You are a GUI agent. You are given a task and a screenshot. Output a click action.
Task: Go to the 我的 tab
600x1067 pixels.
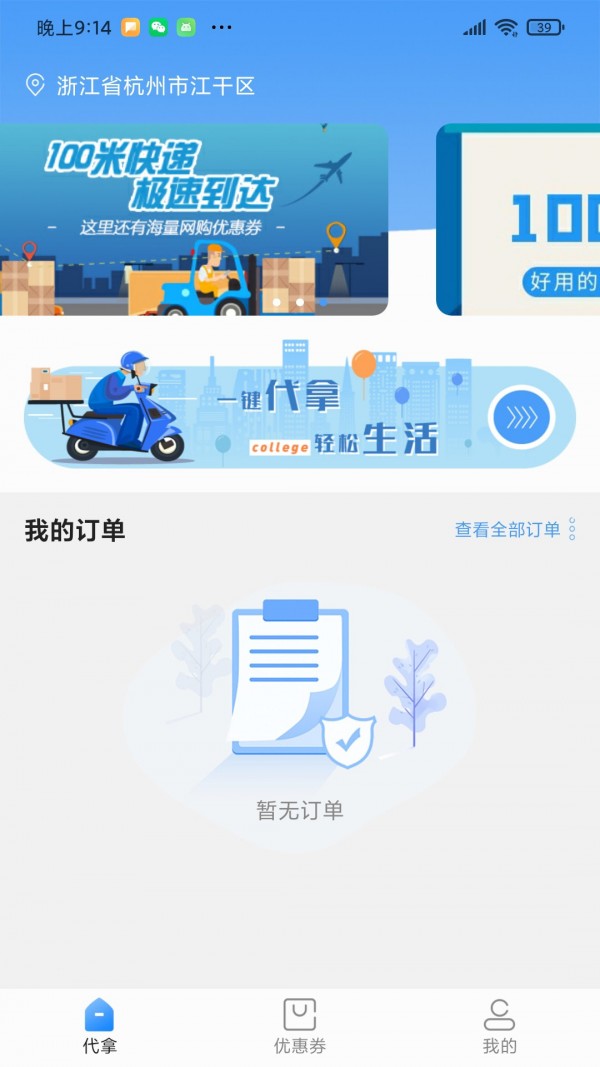[499, 1027]
